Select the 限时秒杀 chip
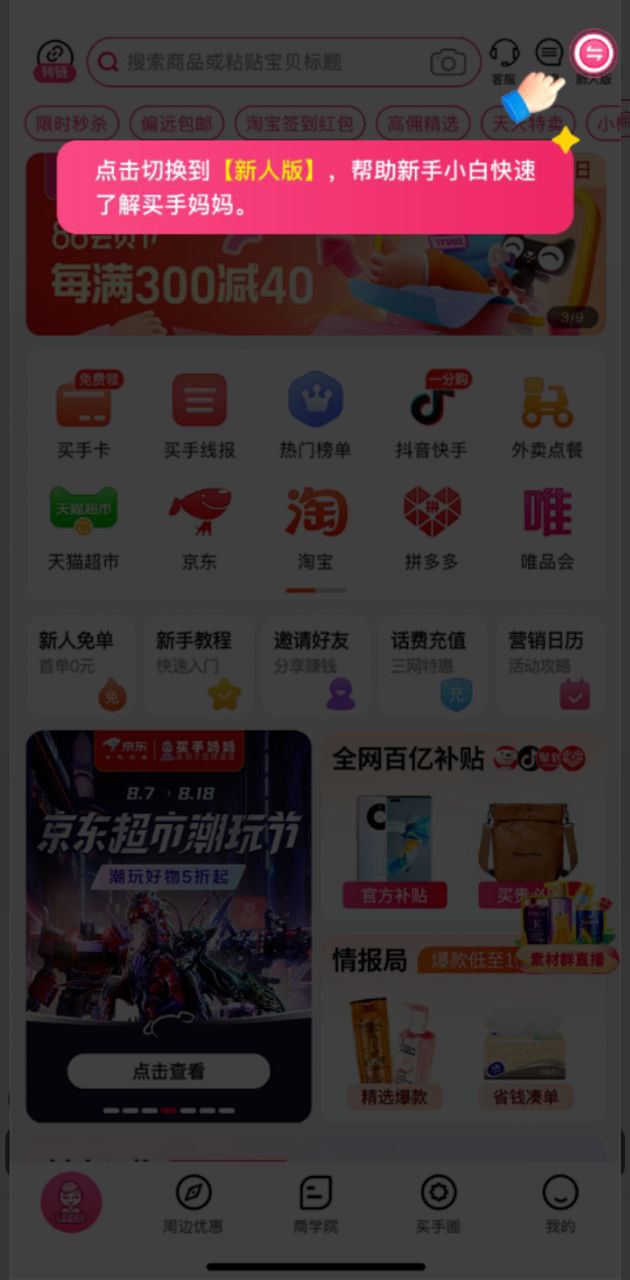 71,124
